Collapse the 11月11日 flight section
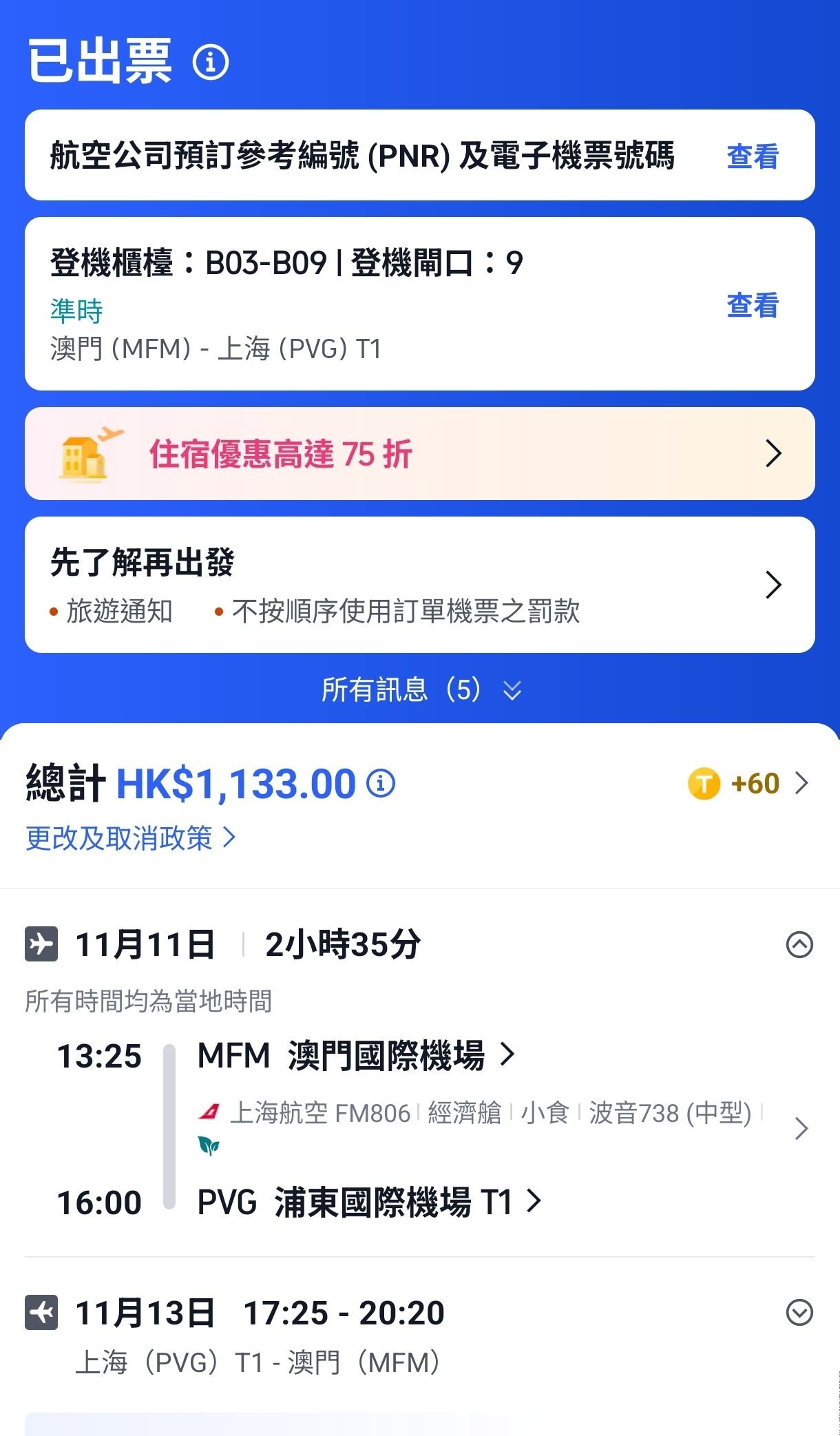 799,944
